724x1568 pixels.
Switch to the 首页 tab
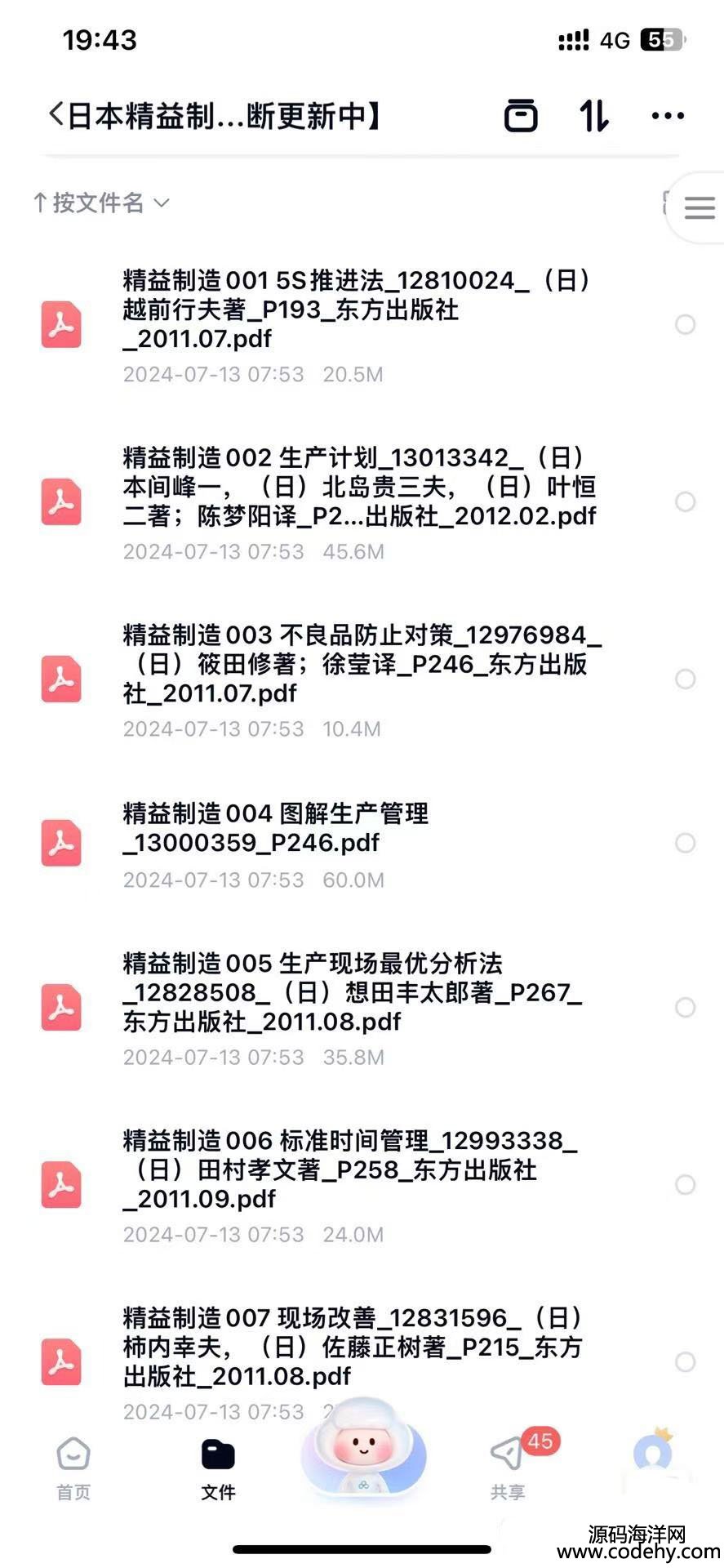click(x=73, y=1469)
